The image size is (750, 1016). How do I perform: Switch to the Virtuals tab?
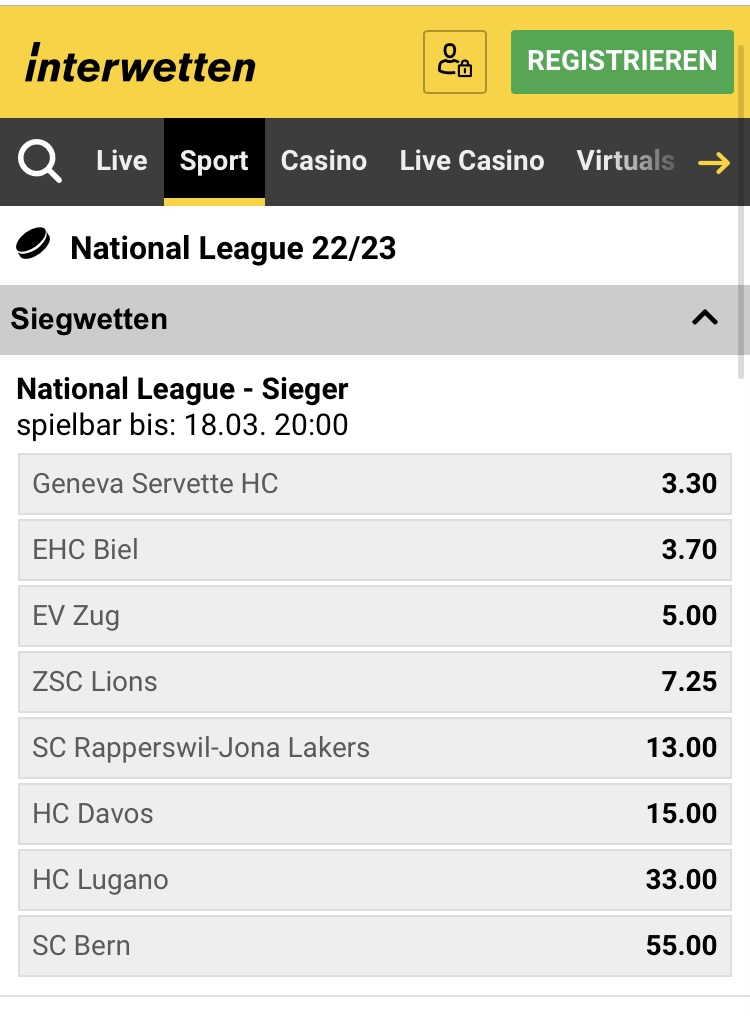click(625, 161)
